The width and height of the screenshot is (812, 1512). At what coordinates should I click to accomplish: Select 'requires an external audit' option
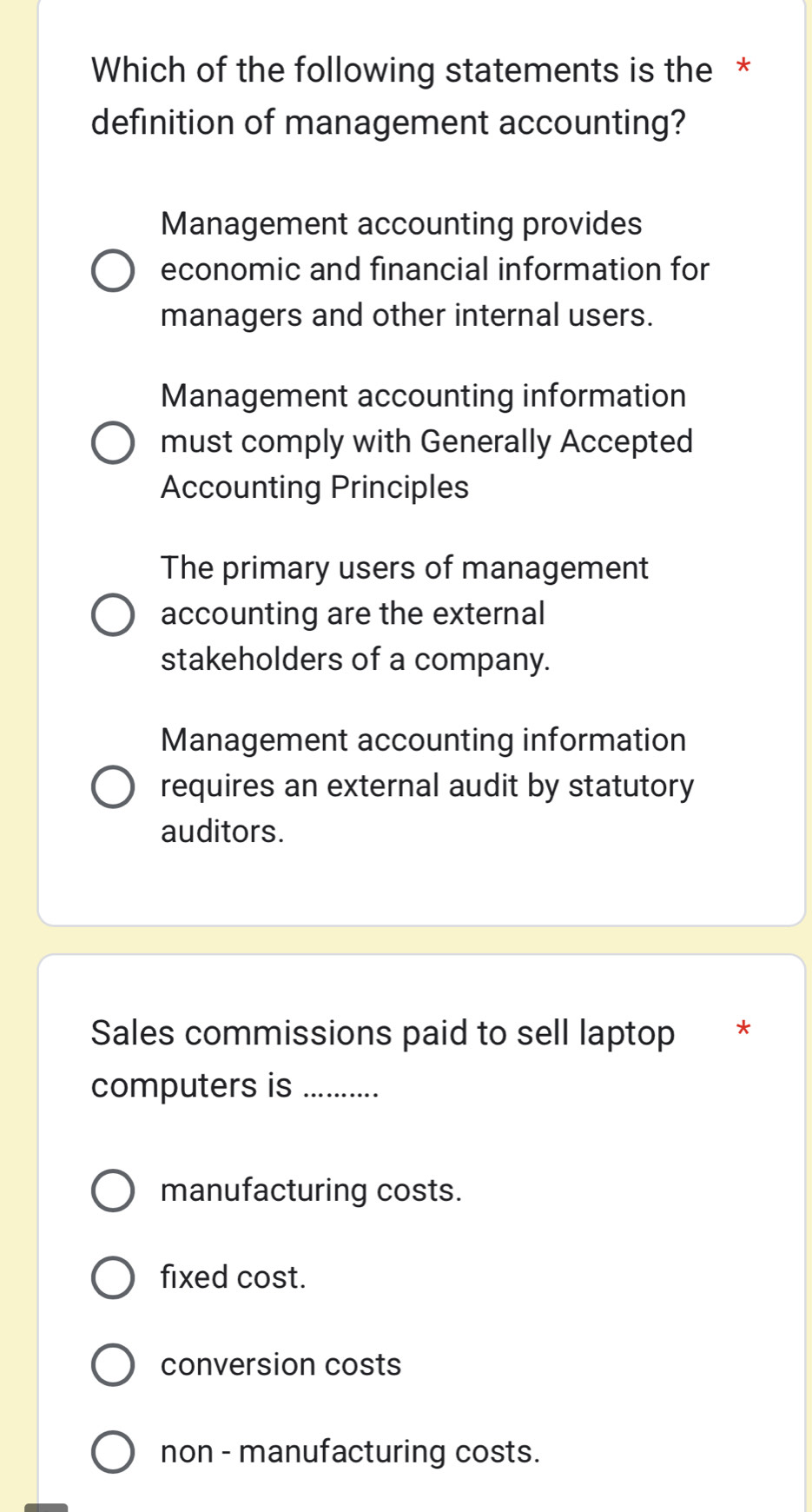point(113,786)
